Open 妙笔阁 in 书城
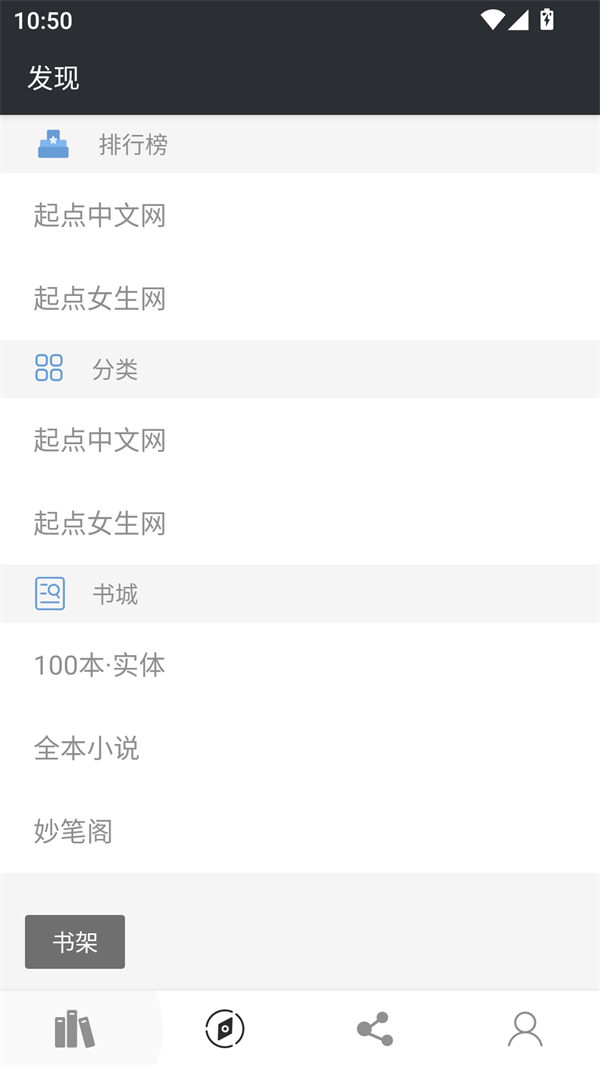 [x=74, y=831]
